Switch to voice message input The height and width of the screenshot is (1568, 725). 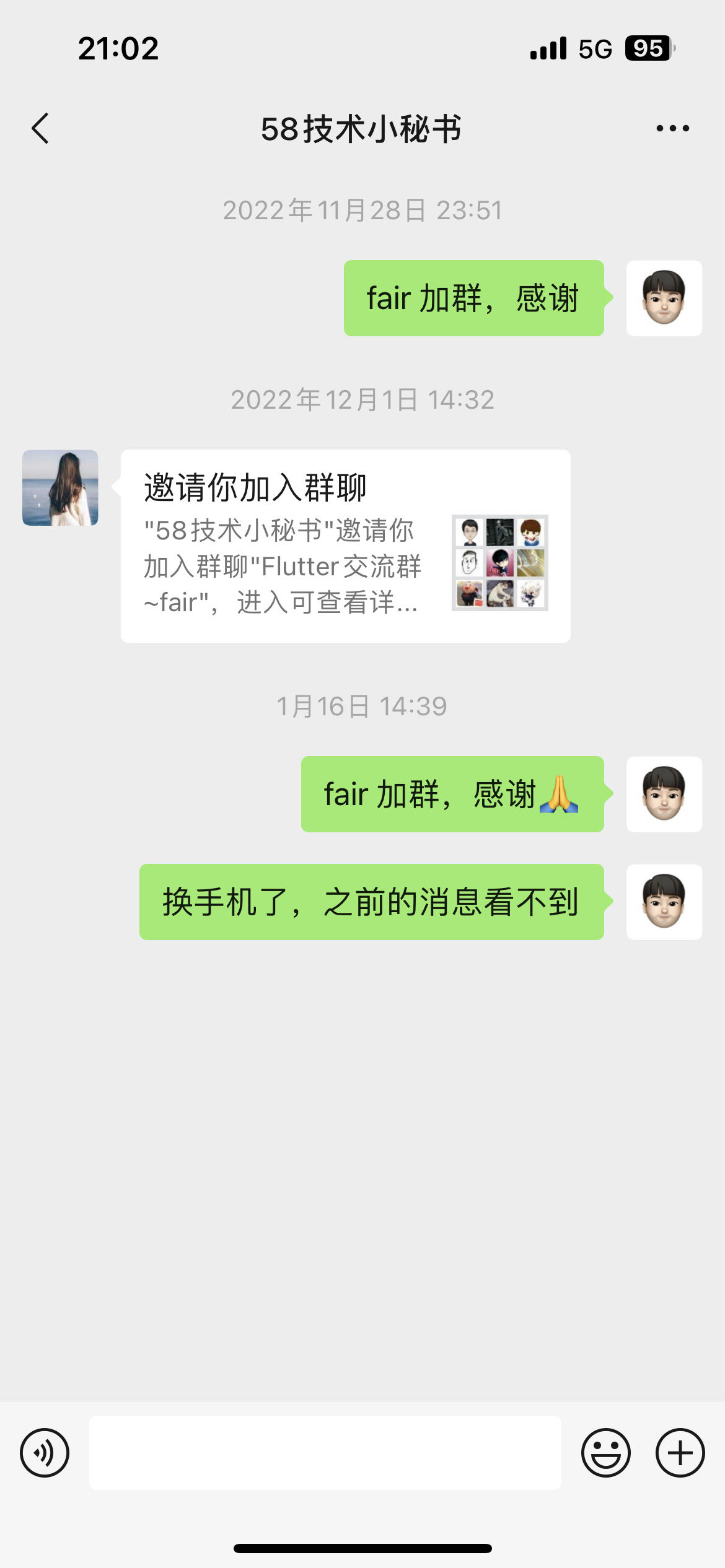[x=45, y=1453]
